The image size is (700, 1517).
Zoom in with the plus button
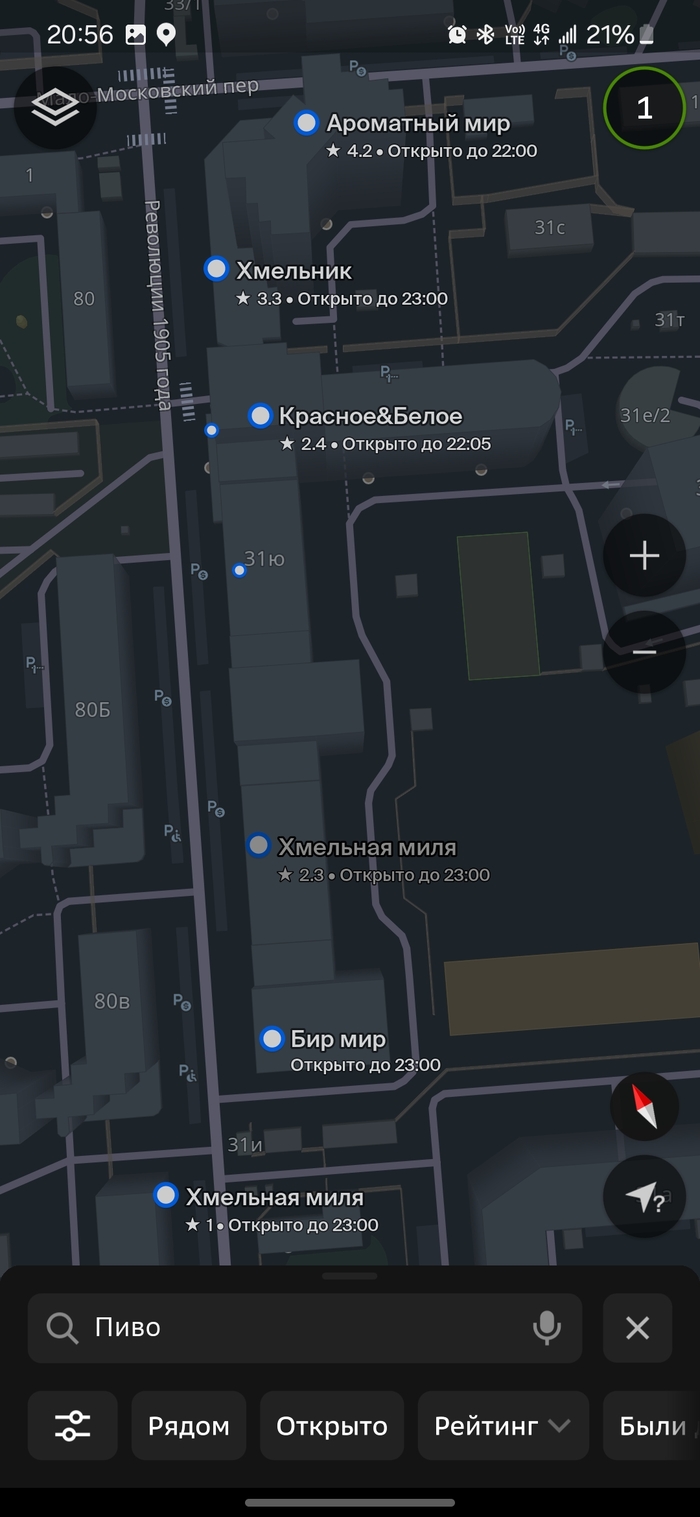(x=644, y=556)
